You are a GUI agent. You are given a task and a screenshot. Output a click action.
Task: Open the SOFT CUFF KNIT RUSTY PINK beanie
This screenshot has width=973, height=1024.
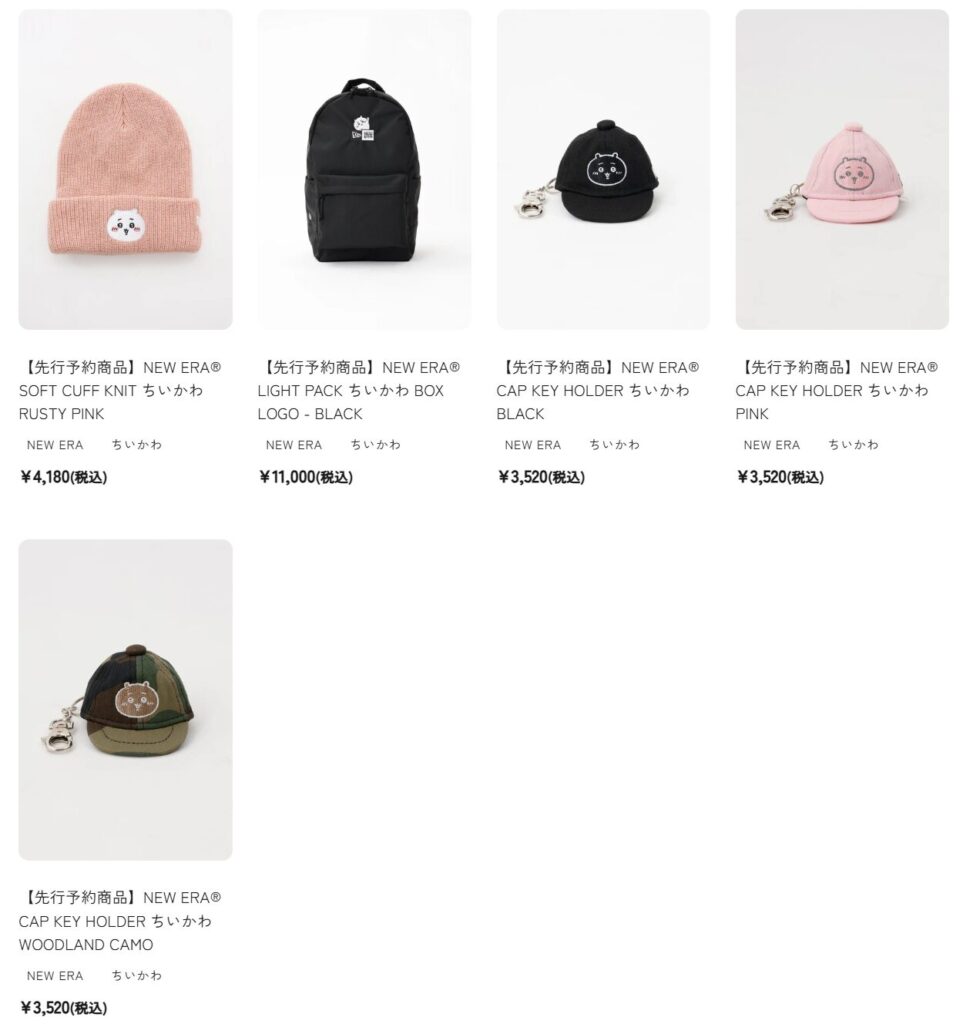125,170
